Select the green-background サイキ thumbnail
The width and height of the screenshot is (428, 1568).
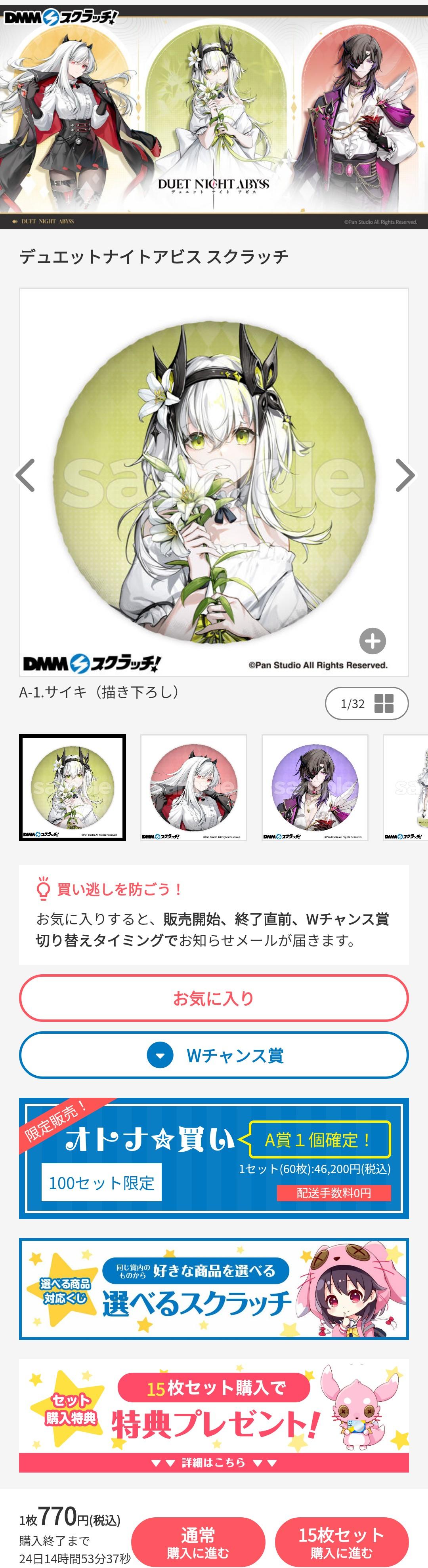[73, 788]
